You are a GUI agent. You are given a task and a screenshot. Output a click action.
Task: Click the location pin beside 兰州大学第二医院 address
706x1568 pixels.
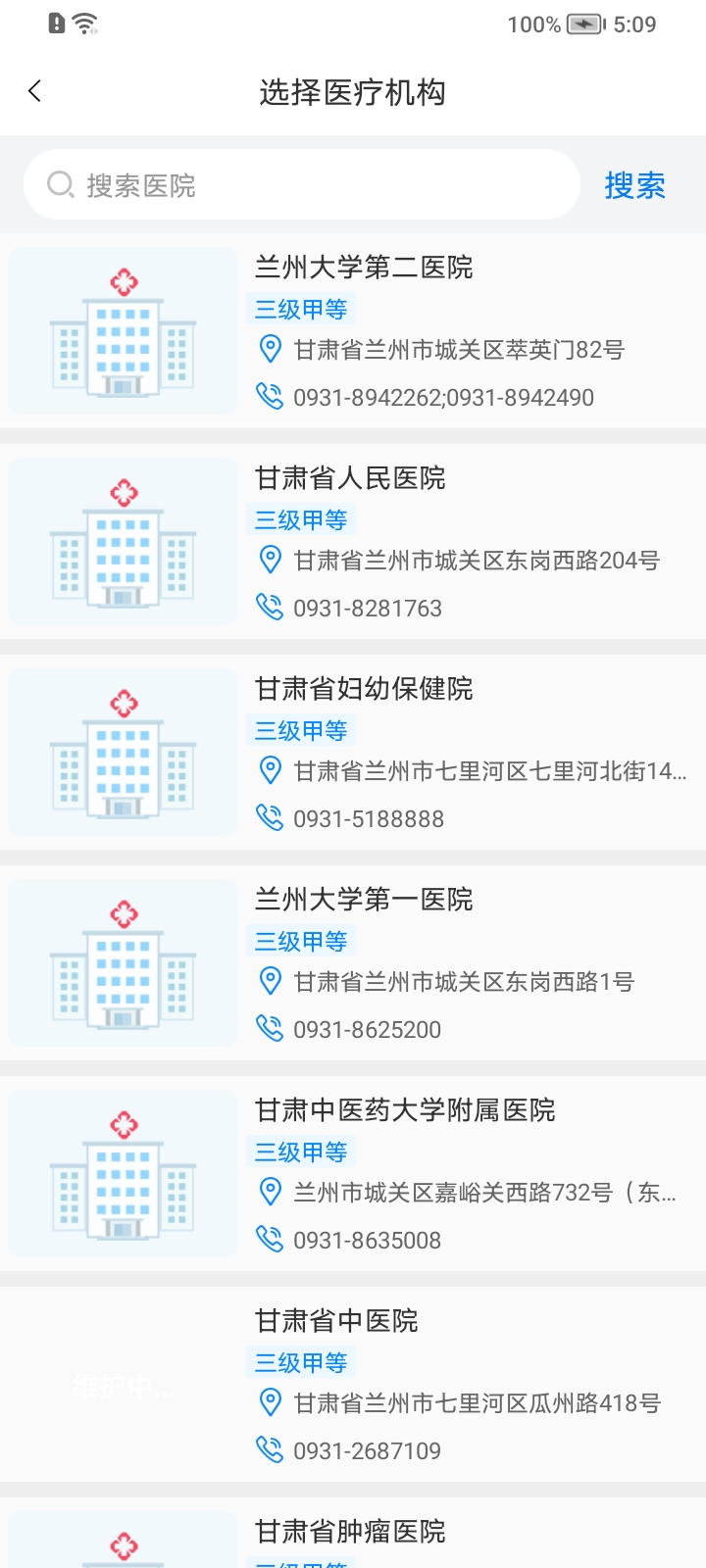click(x=270, y=349)
